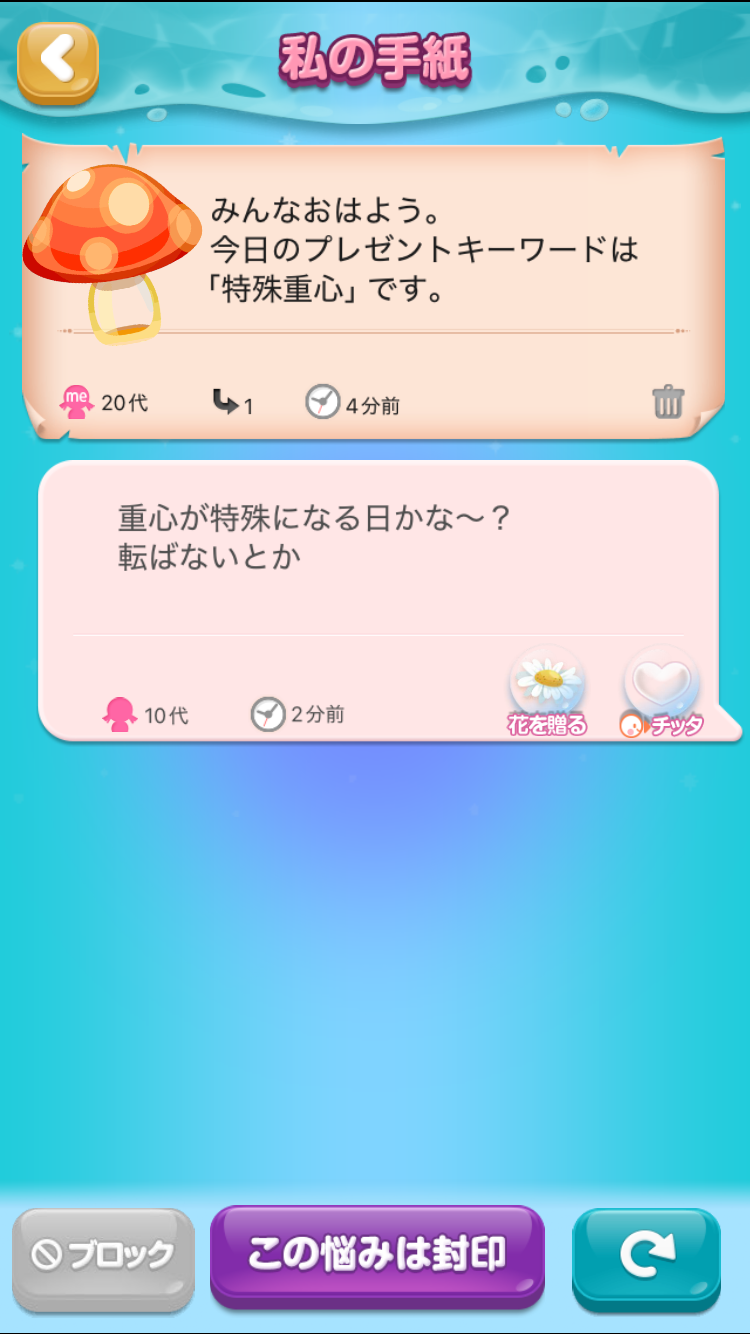Delete my letter with the trash icon
The width and height of the screenshot is (750, 1334).
668,402
